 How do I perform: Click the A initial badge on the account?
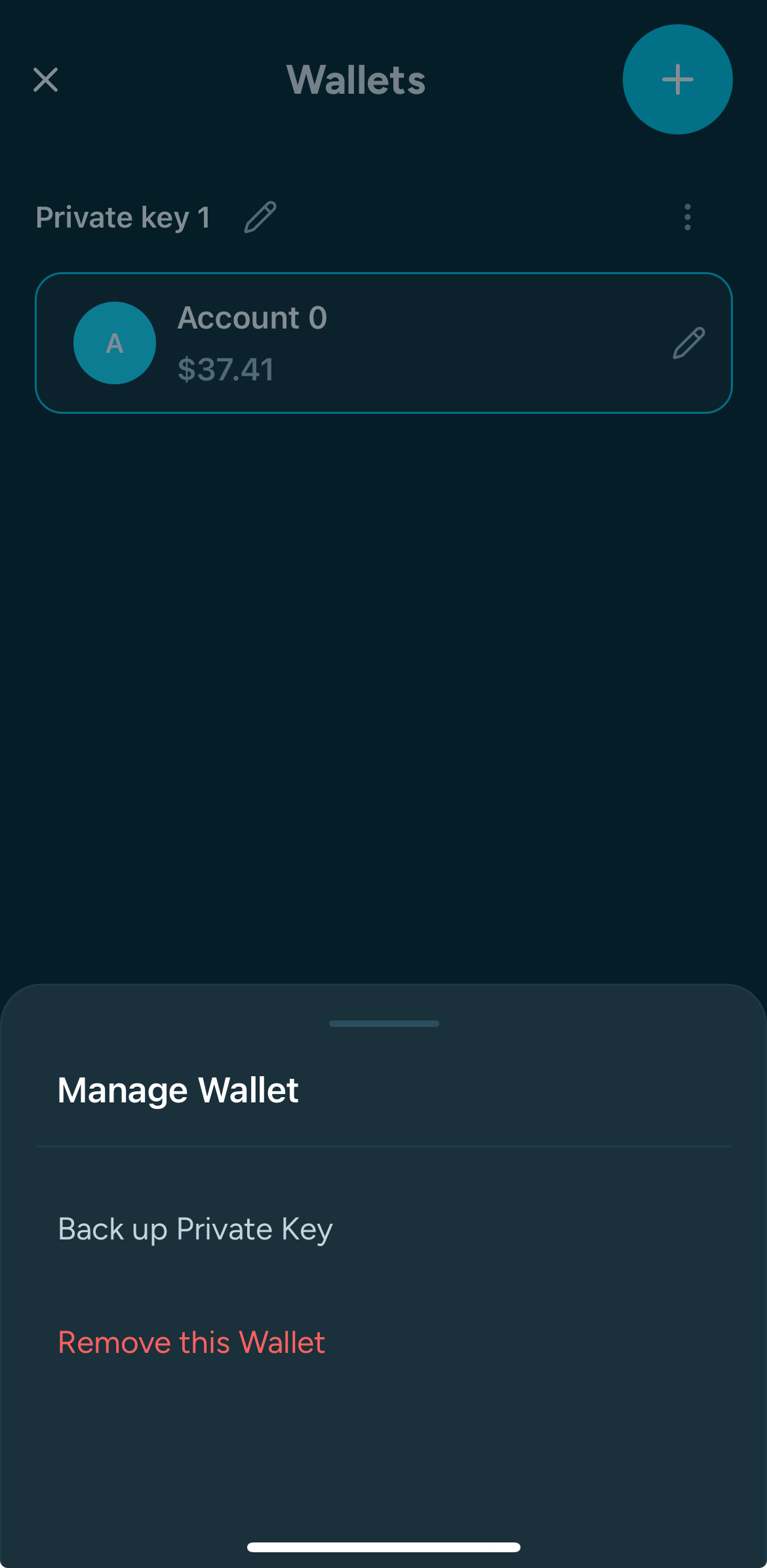[115, 343]
